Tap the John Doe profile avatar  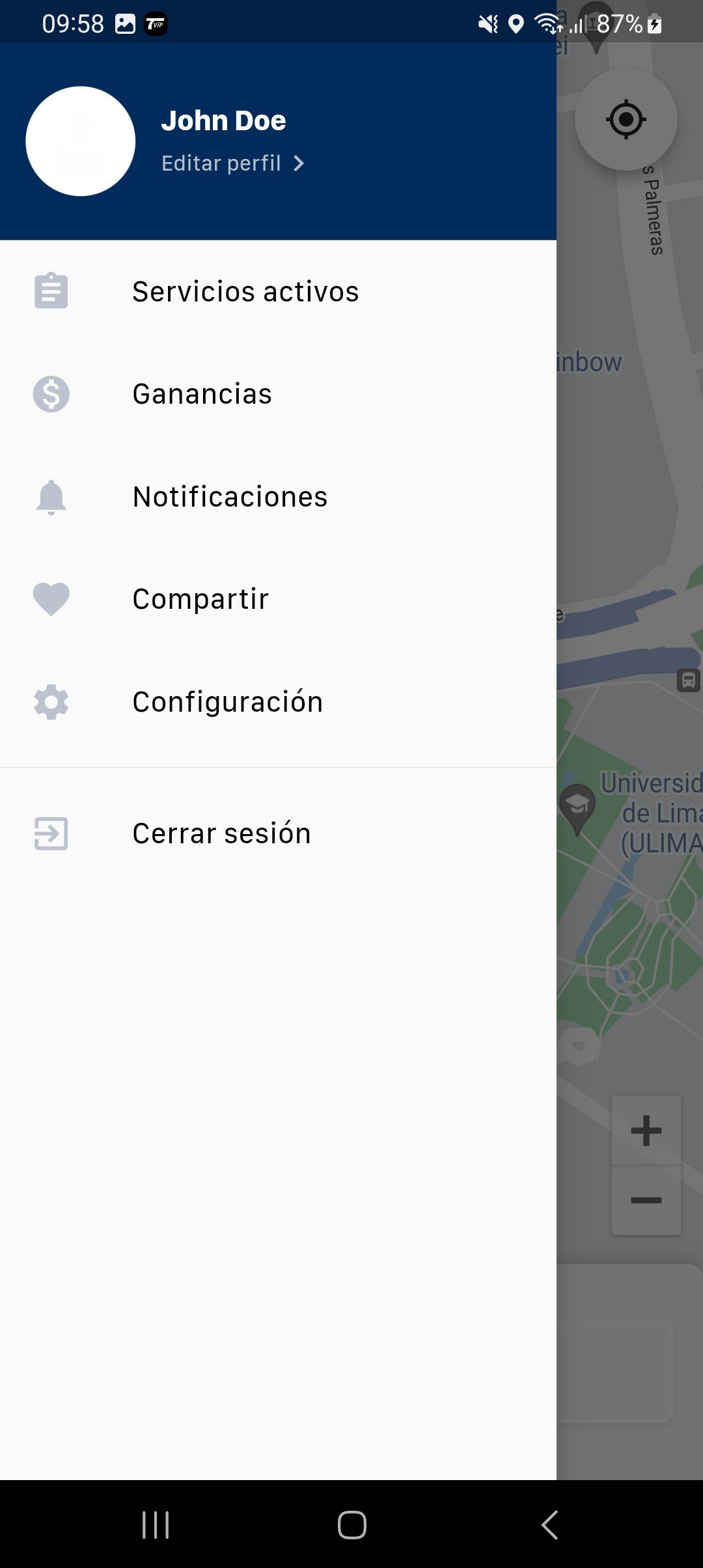[x=81, y=141]
